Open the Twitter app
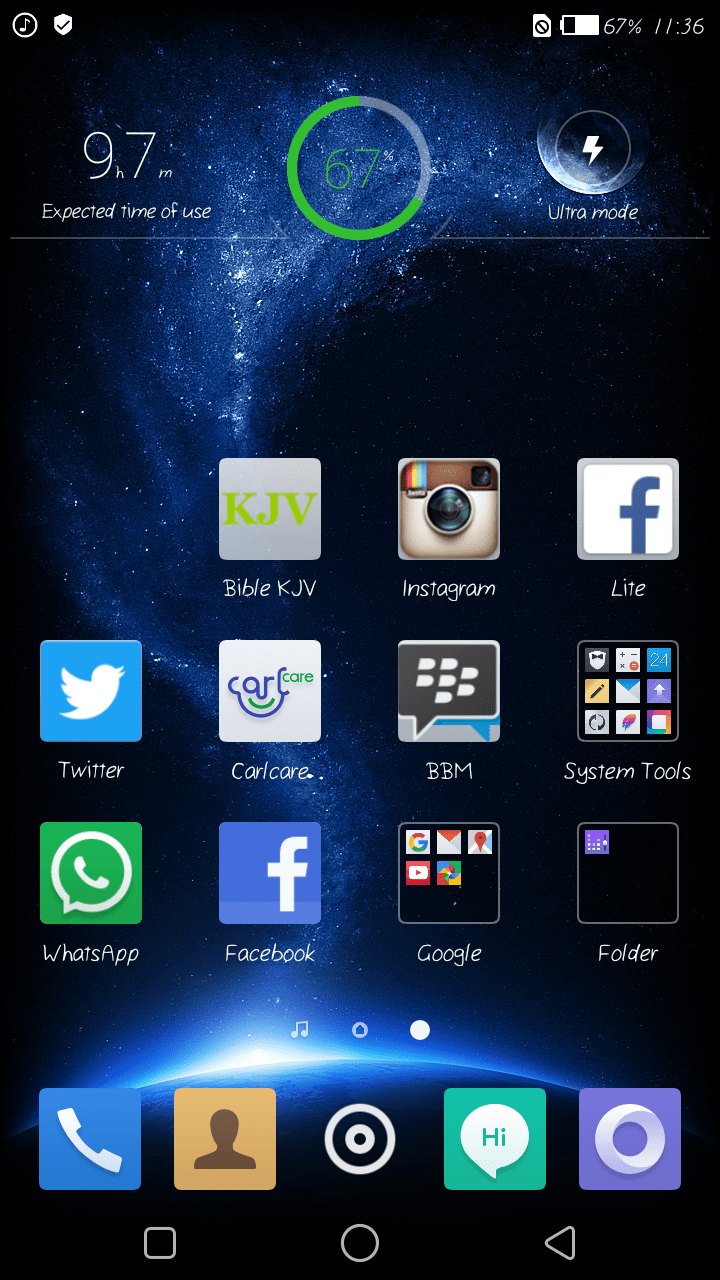 (x=91, y=691)
